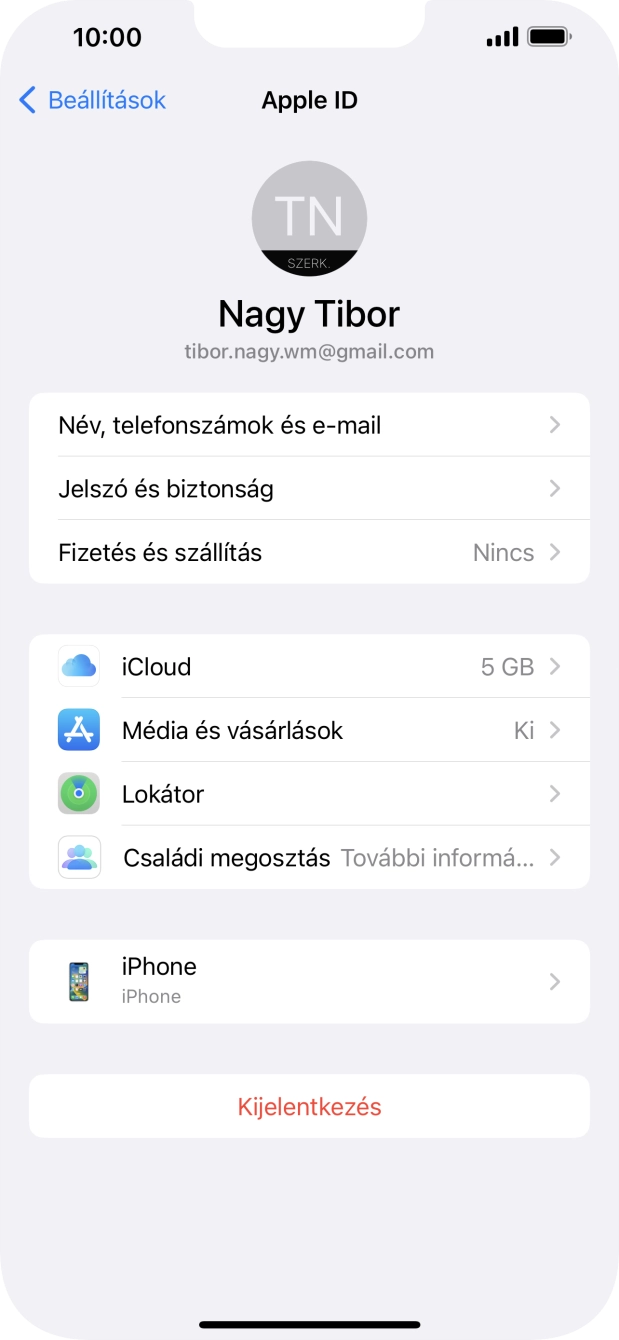The image size is (619, 1340).
Task: Open Lokátor settings
Action: click(309, 795)
